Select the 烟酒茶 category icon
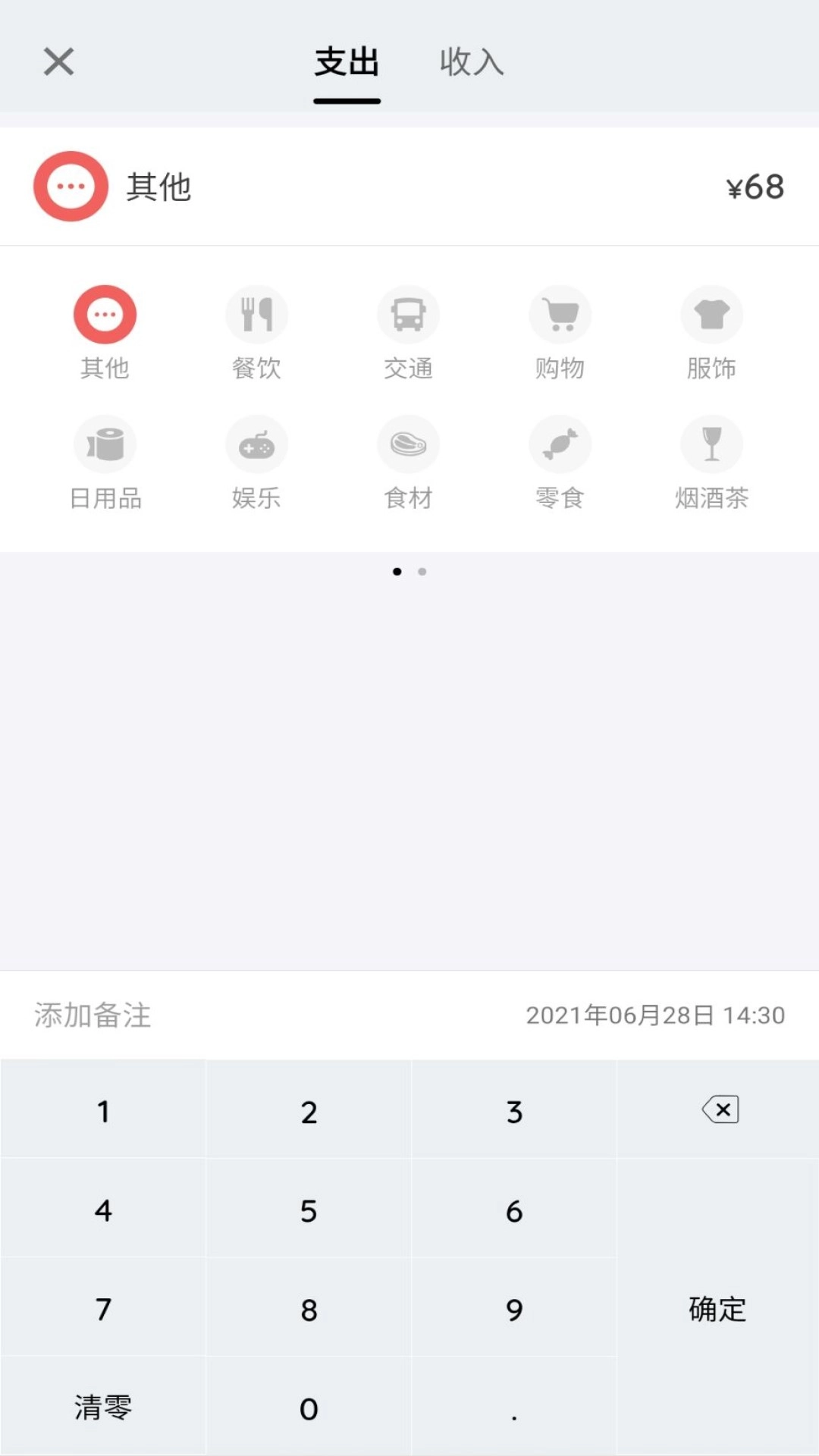 point(711,444)
